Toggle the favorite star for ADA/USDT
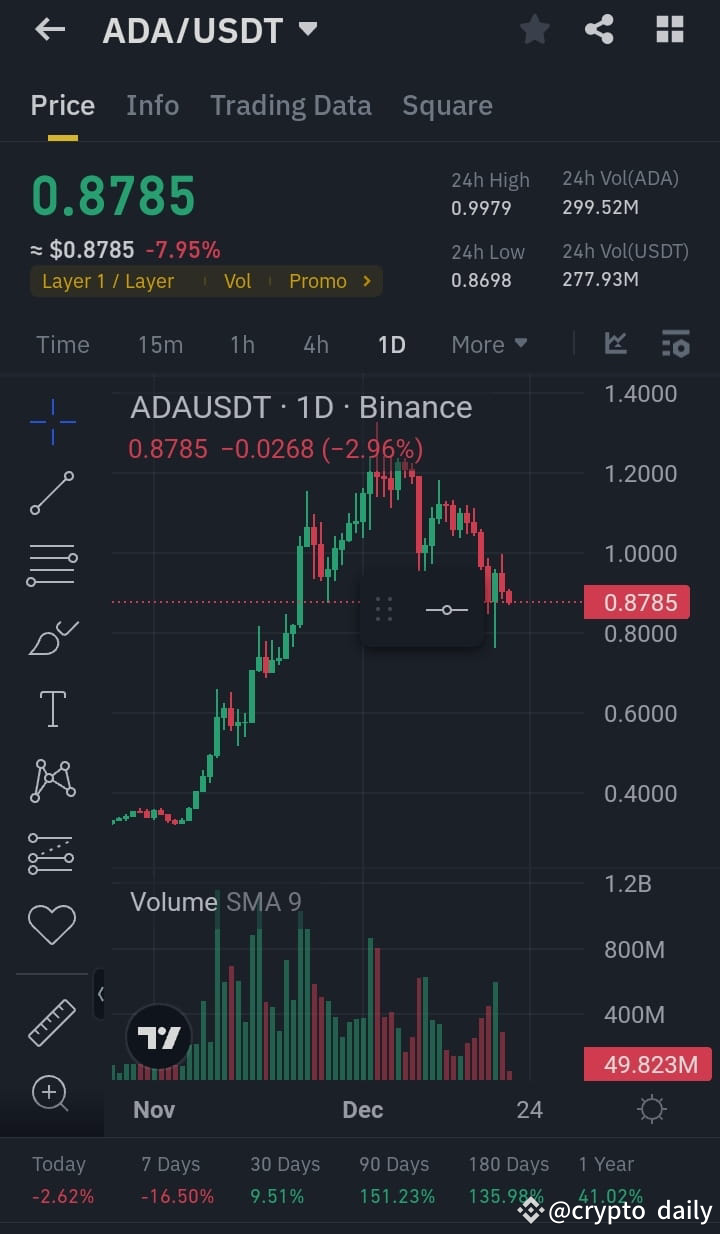 (534, 29)
